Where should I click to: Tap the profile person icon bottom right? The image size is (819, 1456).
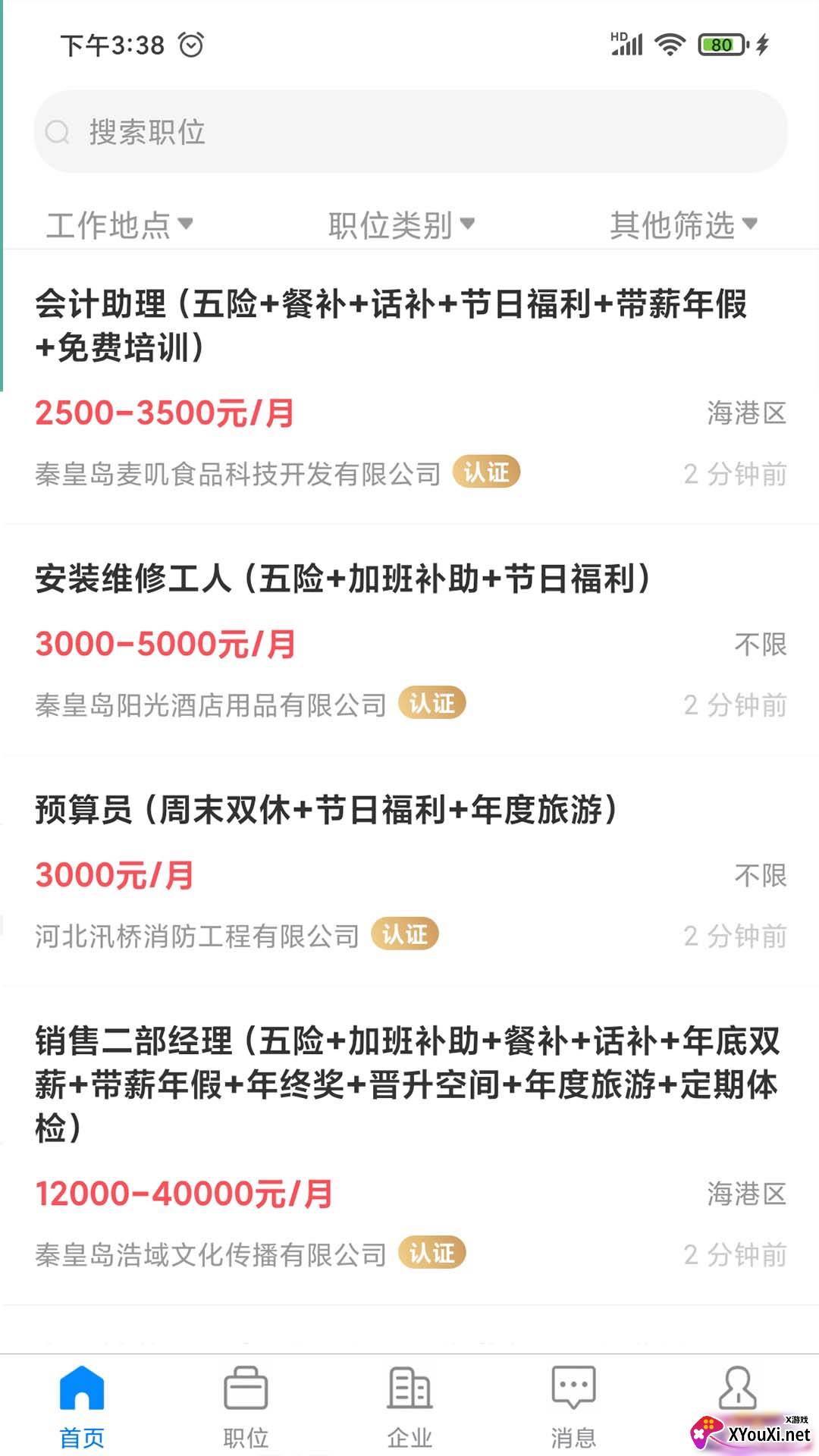click(735, 1386)
